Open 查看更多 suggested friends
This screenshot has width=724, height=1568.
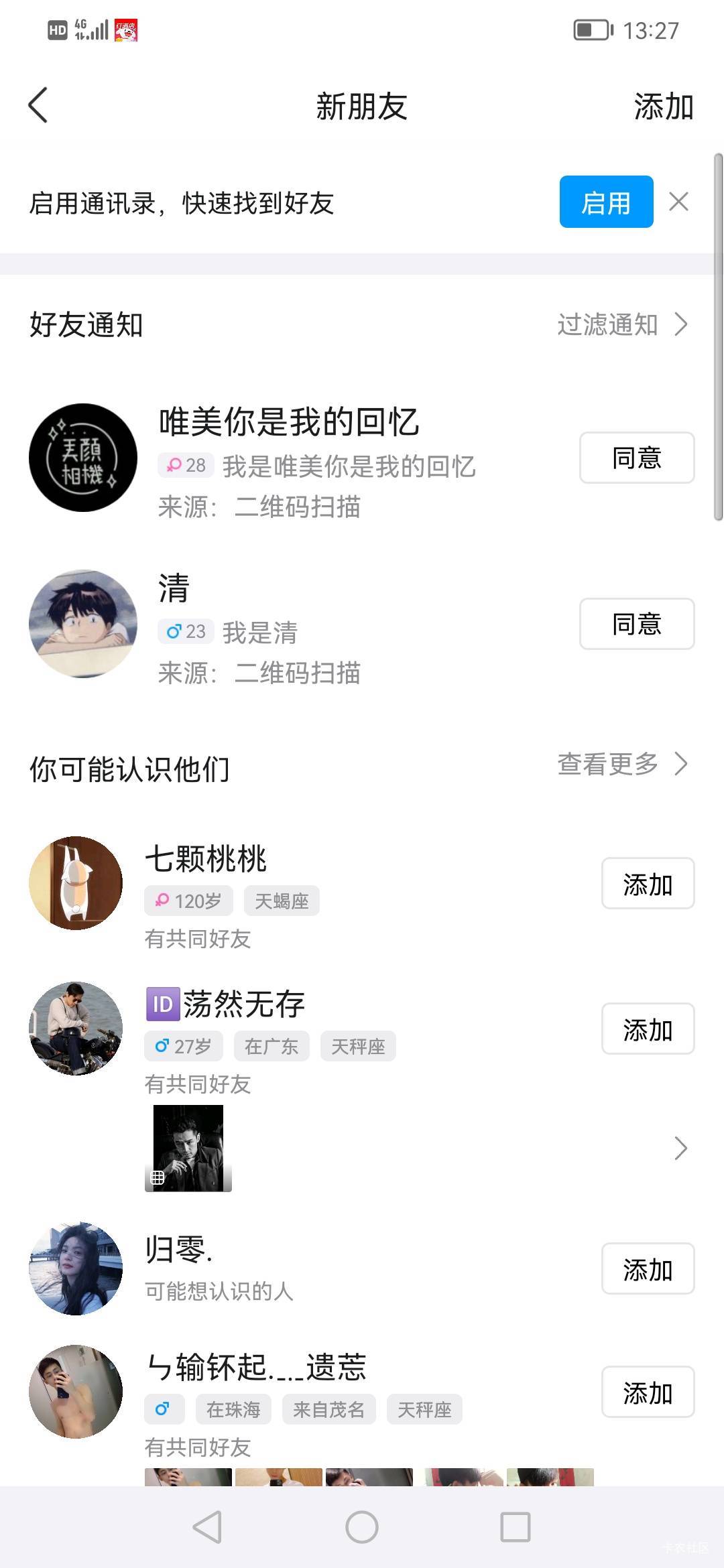[622, 764]
